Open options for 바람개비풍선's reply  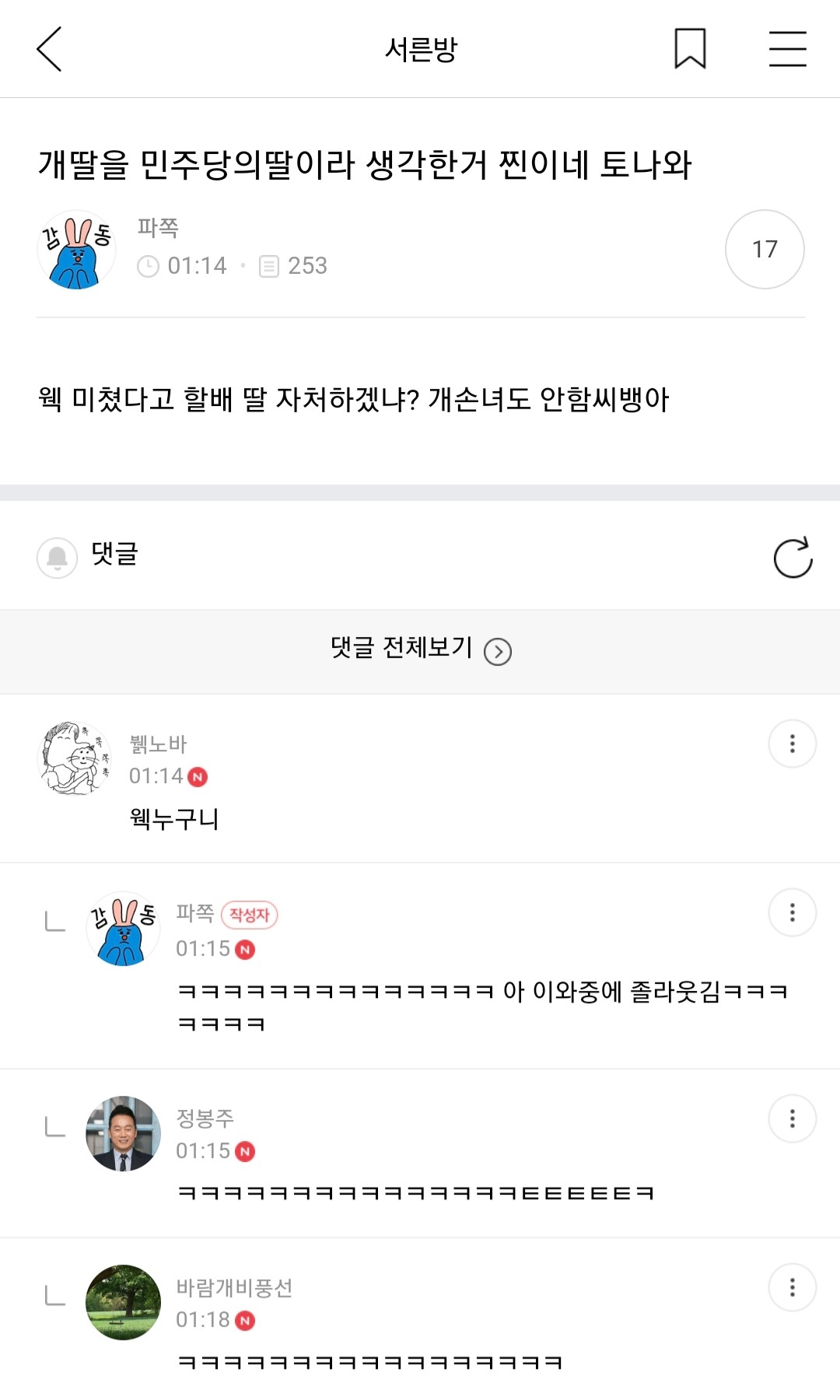792,1287
